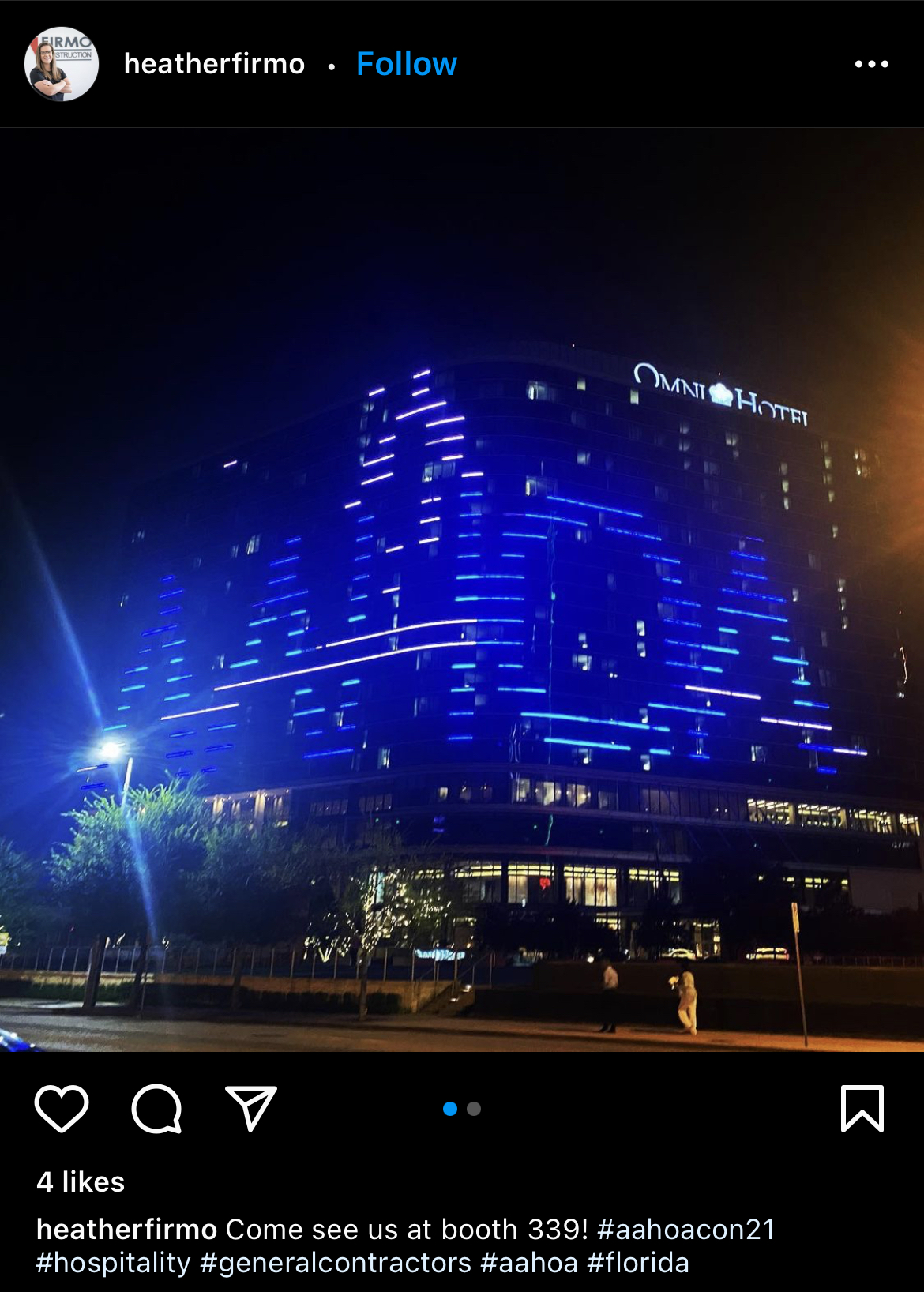Viewport: 924px width, 1292px height.
Task: View the 4 likes list
Action: (x=81, y=1181)
